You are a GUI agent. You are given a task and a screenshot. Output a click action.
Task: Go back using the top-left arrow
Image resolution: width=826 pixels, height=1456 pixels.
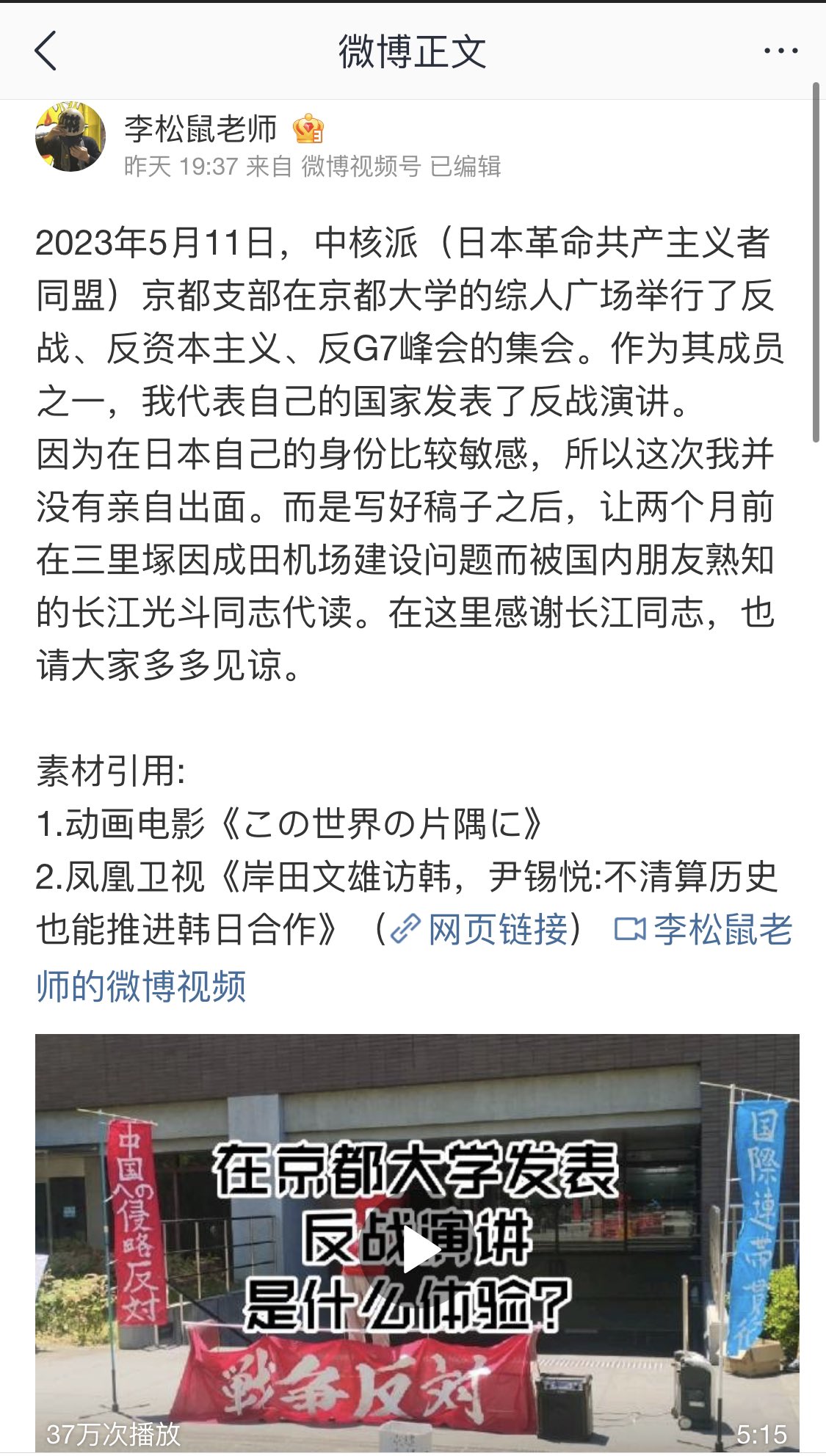[46, 51]
